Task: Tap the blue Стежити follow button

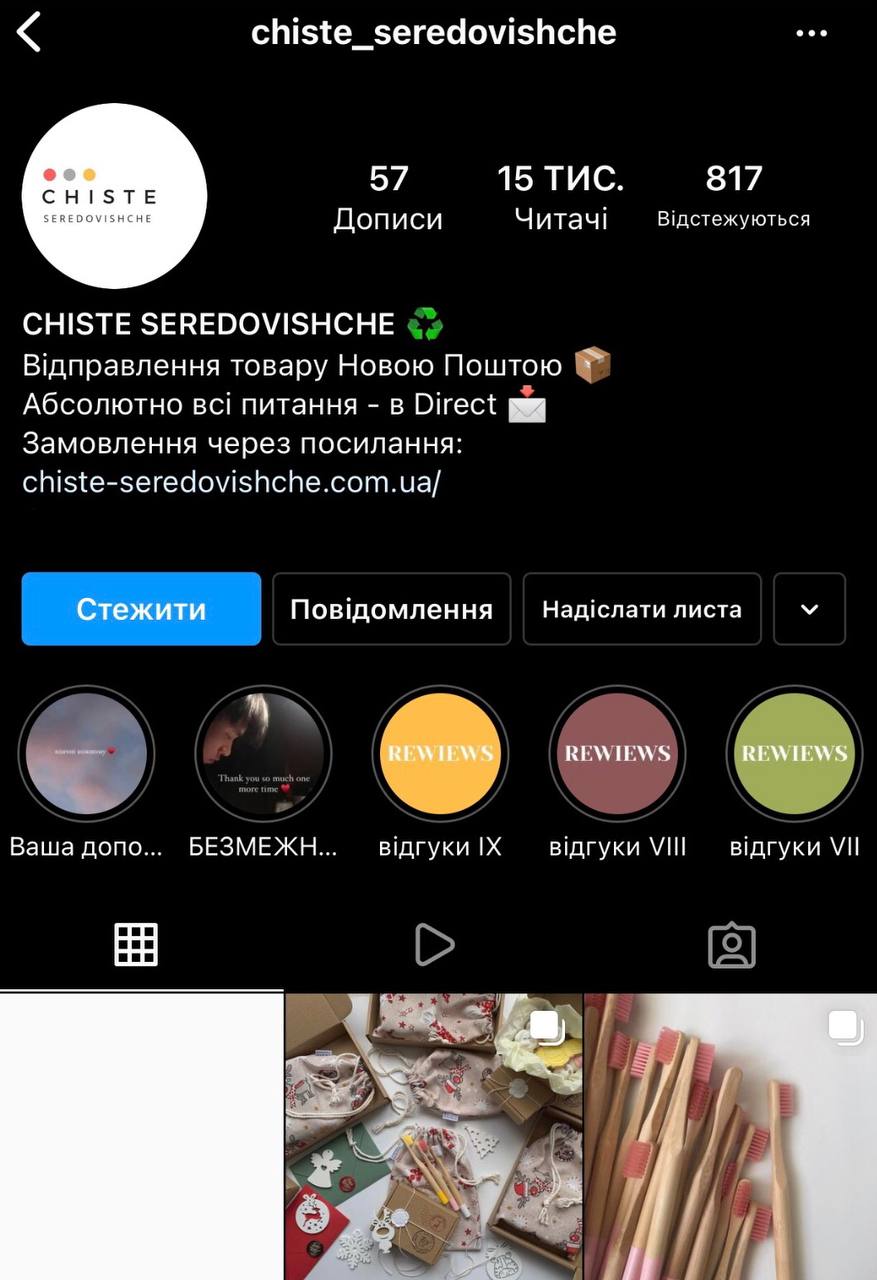Action: pos(141,609)
